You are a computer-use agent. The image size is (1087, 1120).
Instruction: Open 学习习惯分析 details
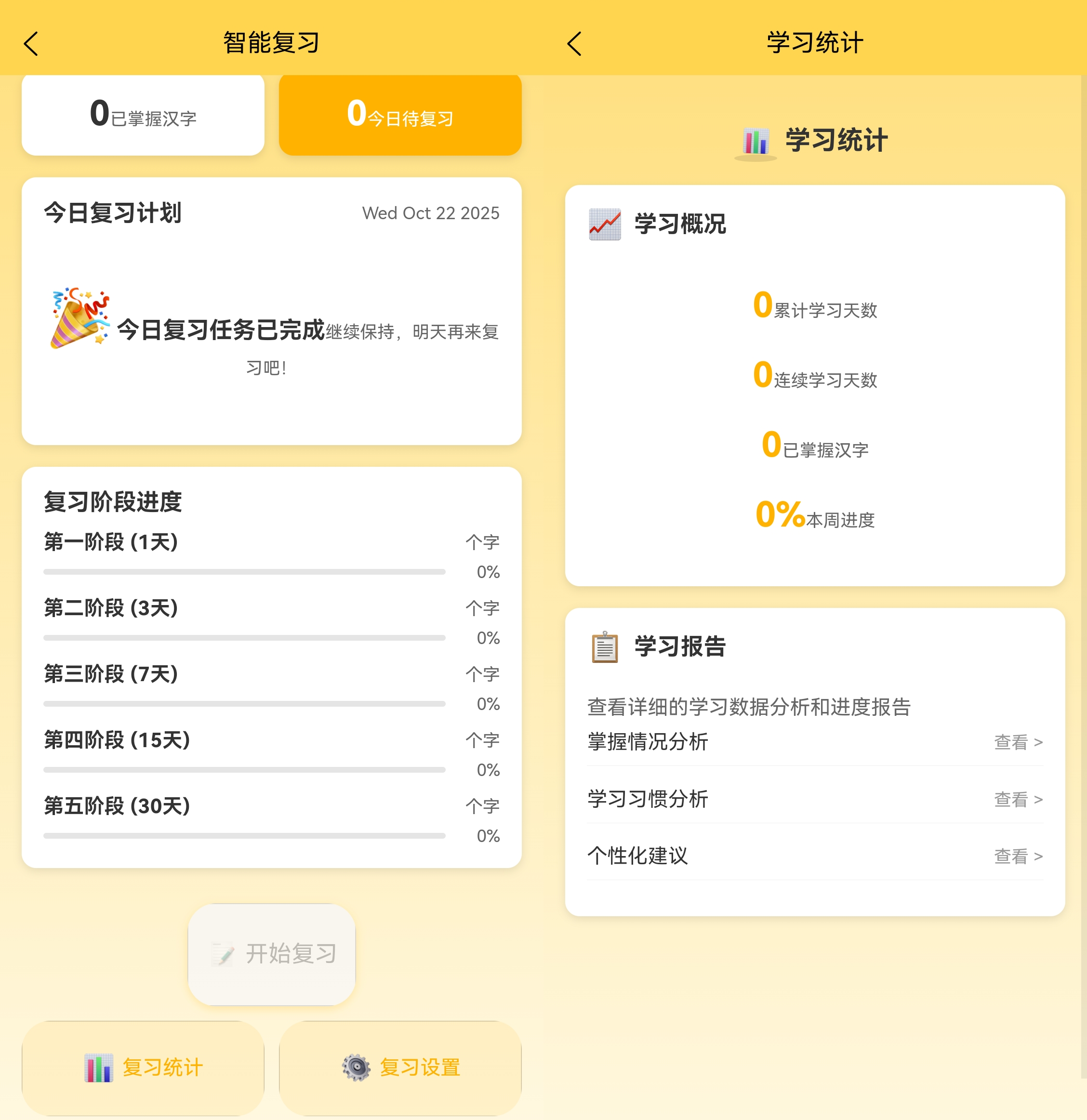[1018, 799]
